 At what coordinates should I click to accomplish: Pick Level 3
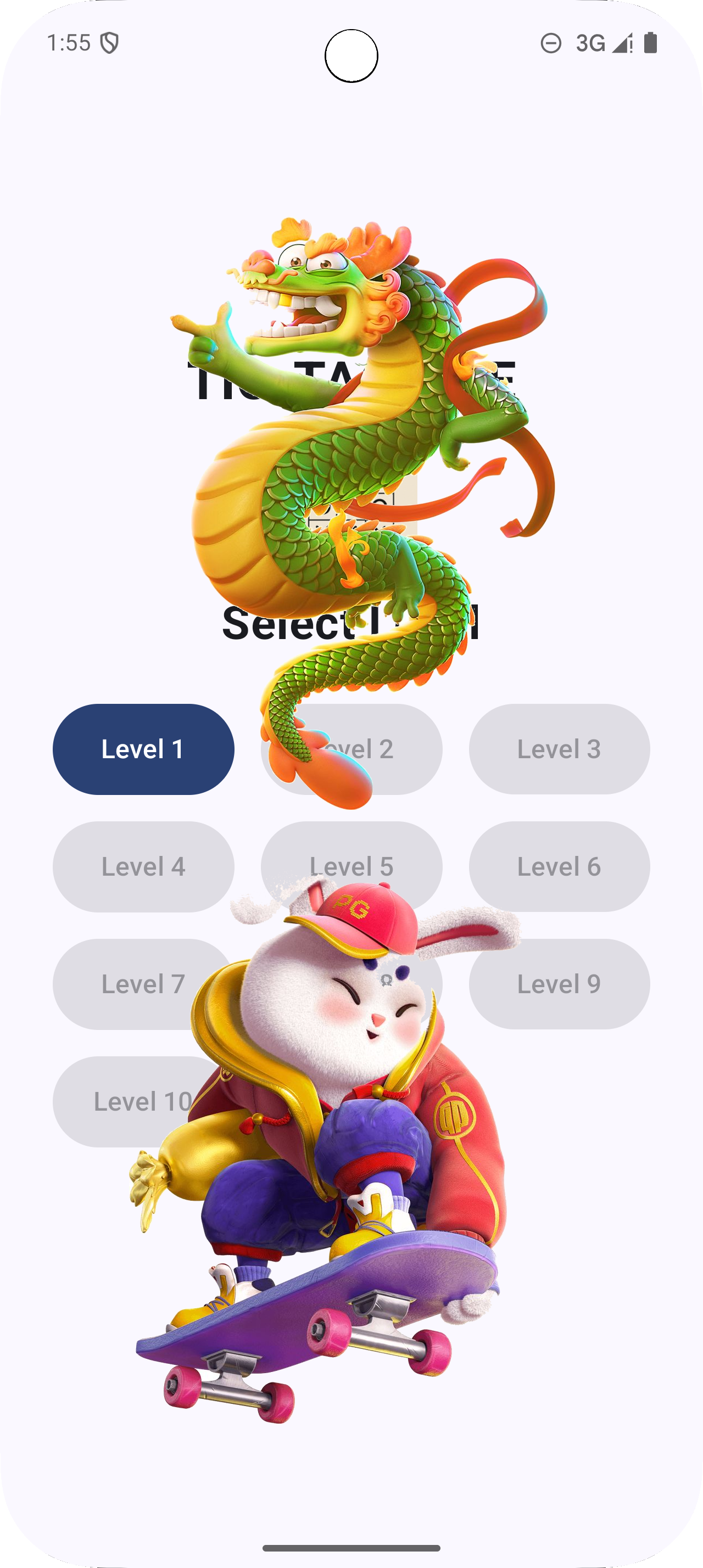559,749
